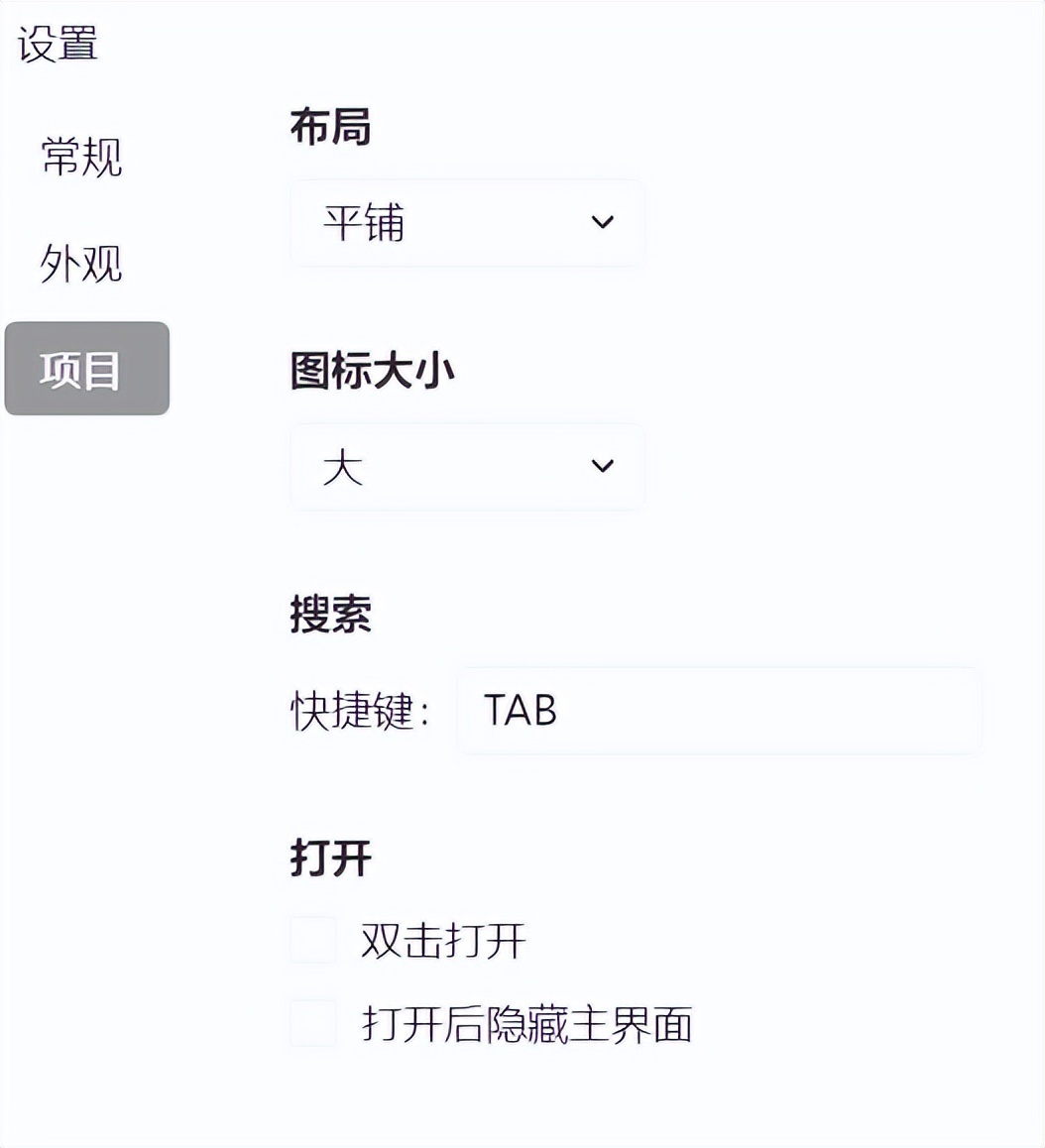This screenshot has height=1148, width=1045.
Task: Expand the 布局 dropdown showing 平铺
Action: (x=467, y=223)
